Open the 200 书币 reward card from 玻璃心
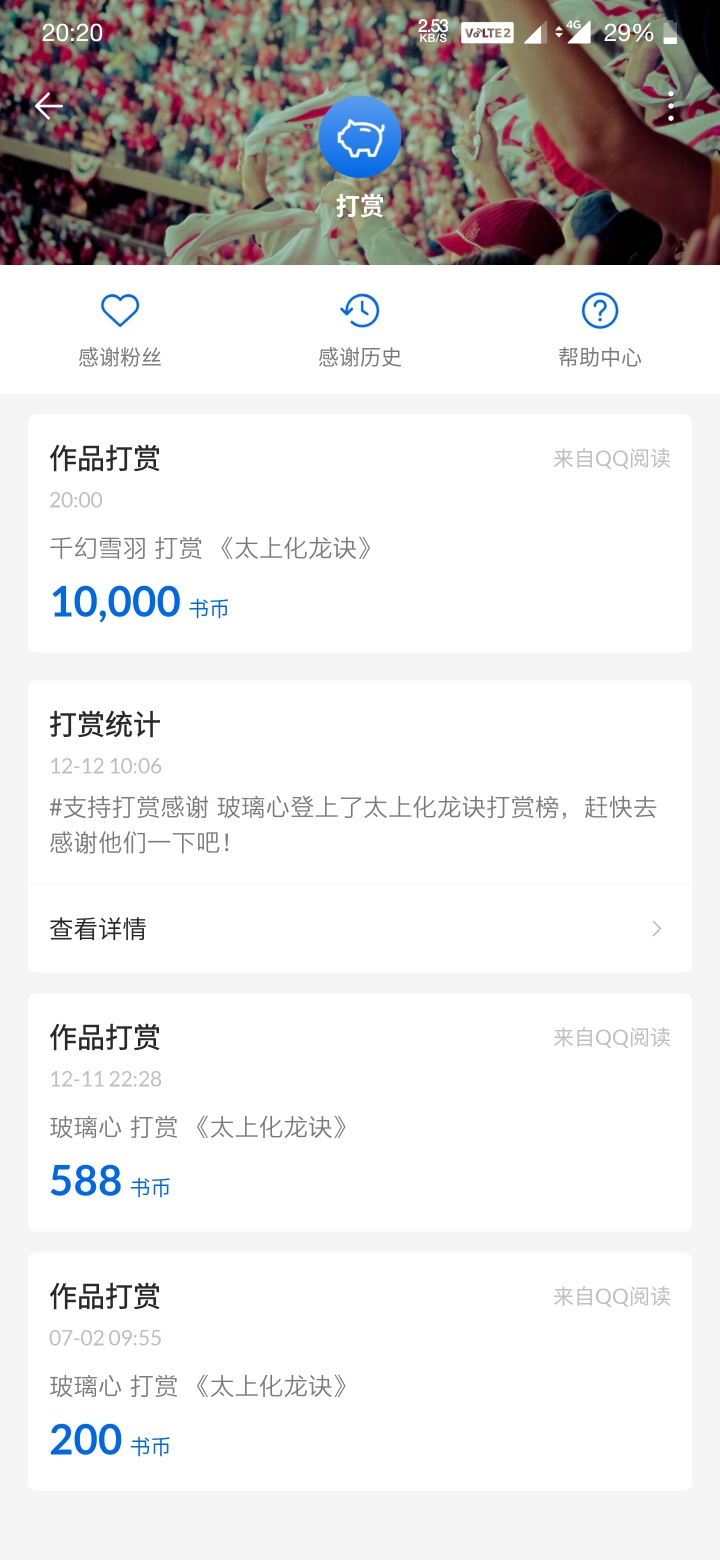 coord(360,1371)
